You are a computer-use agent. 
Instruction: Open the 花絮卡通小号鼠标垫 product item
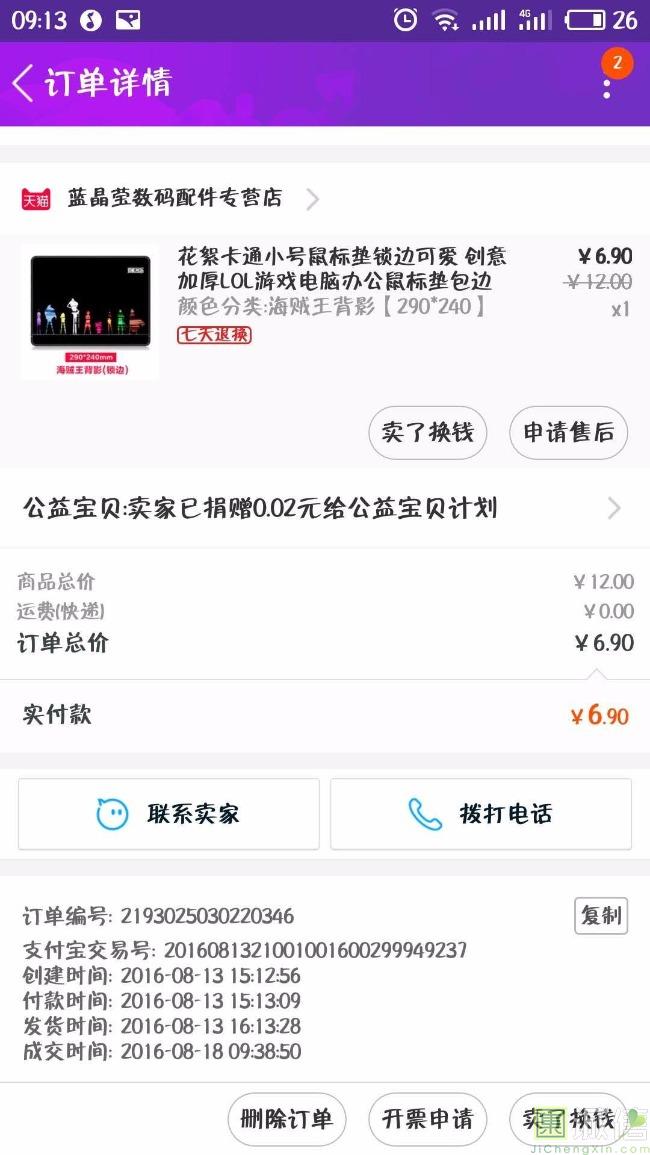click(325, 312)
